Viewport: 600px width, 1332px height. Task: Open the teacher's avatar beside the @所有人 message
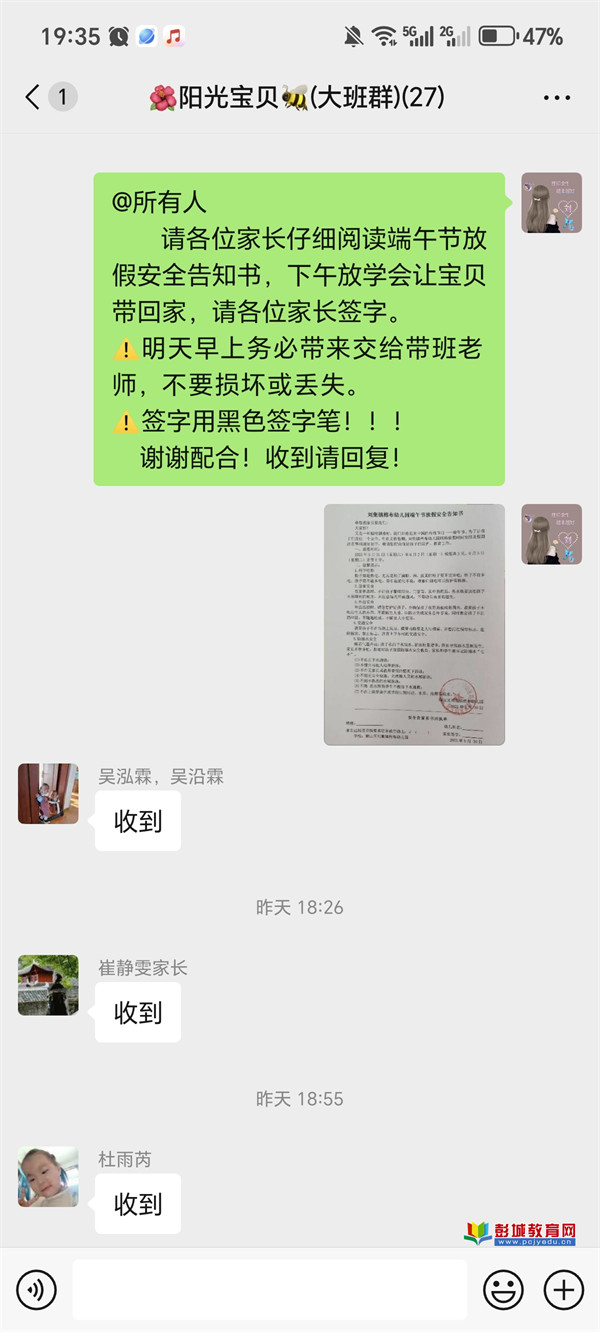551,203
